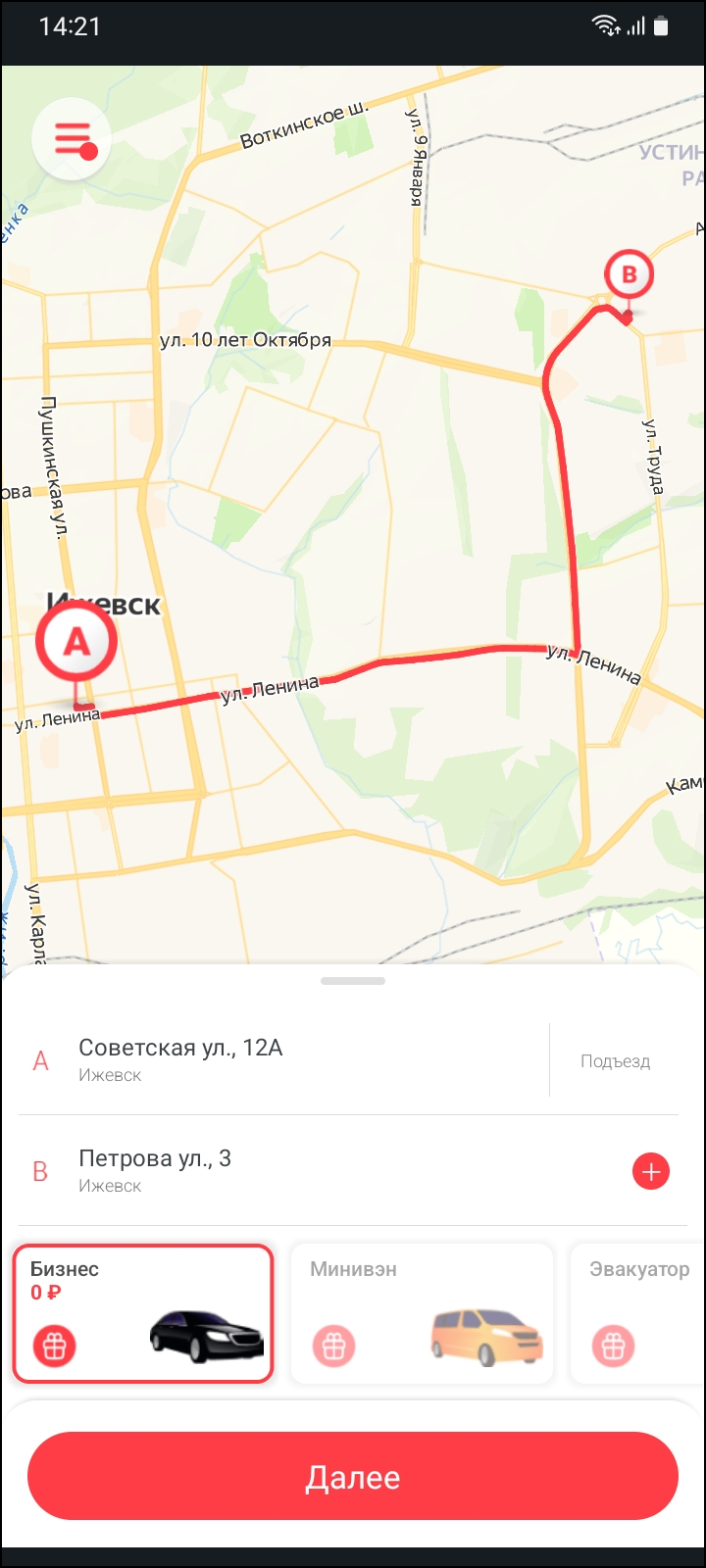The height and width of the screenshot is (1568, 706).
Task: Pick the Эвакуатор tariff
Action: click(x=639, y=1313)
